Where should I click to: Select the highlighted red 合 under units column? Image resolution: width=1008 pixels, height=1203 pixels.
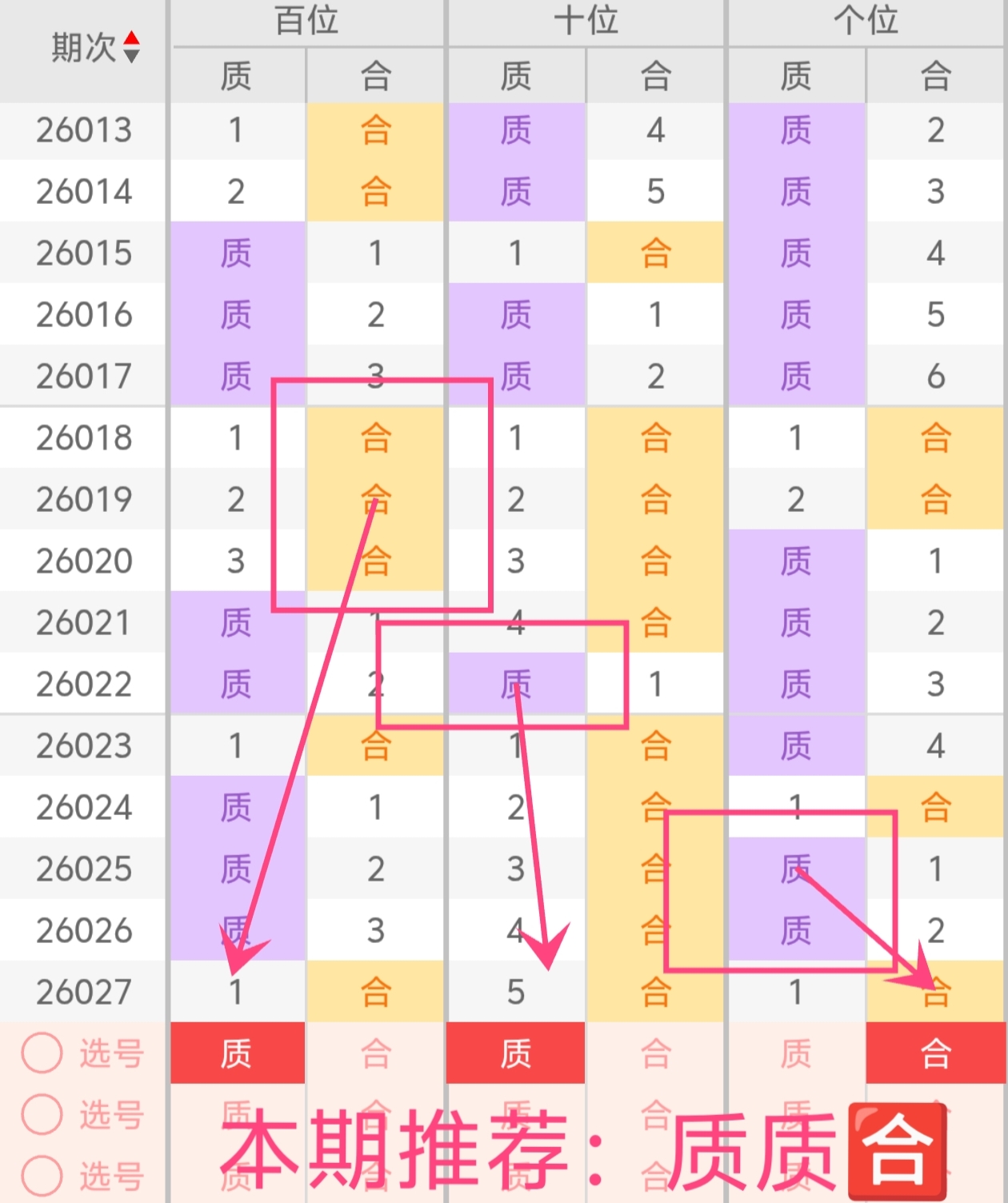tap(934, 1054)
